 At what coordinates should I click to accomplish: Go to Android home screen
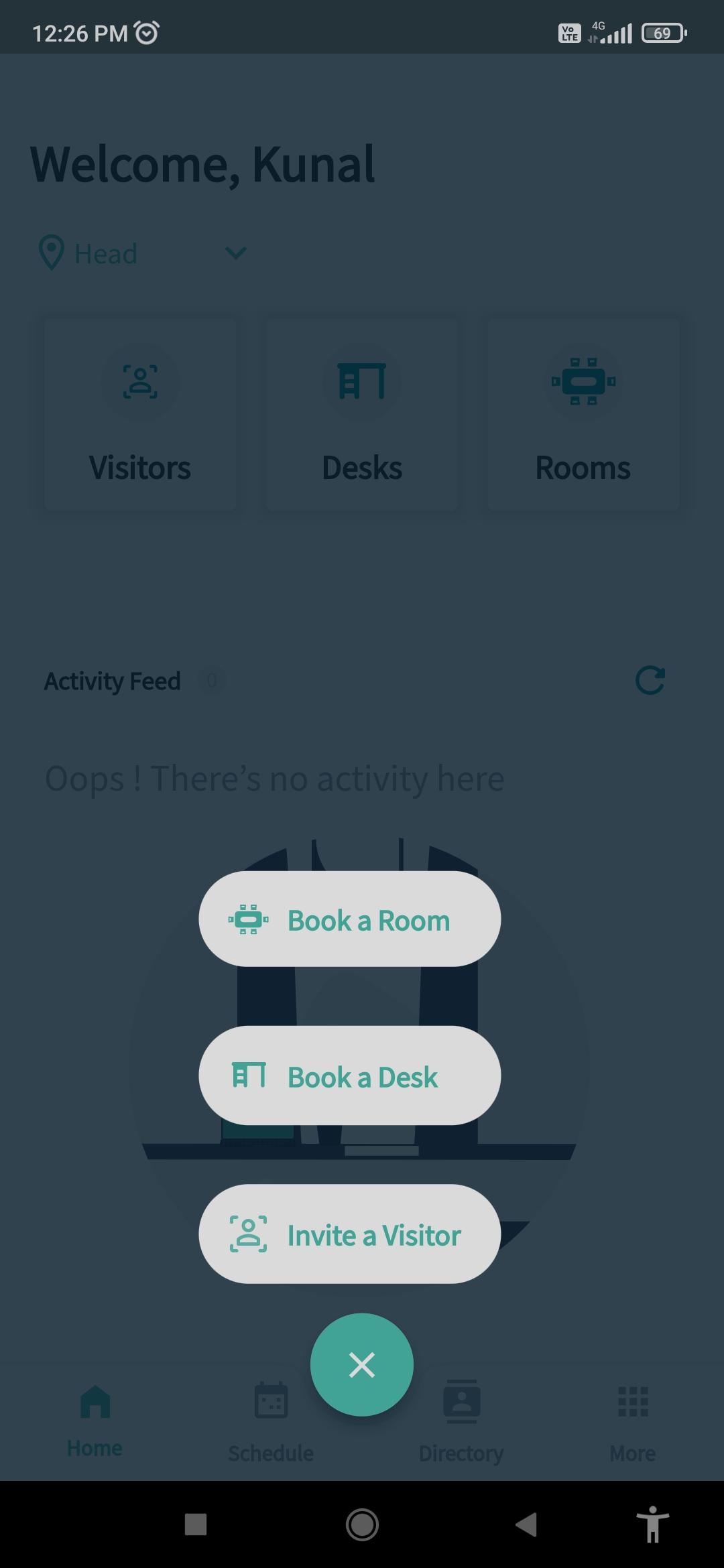362,1524
